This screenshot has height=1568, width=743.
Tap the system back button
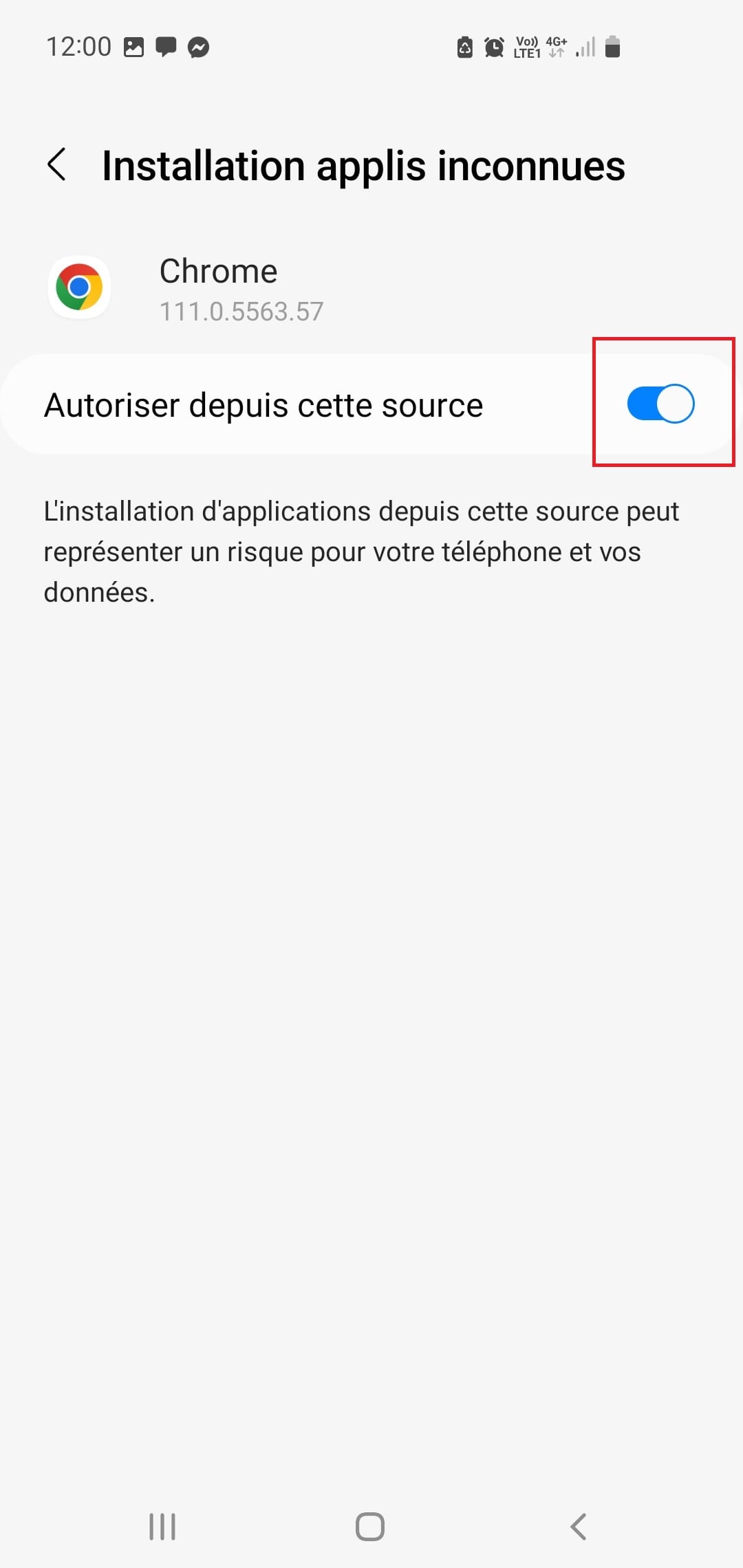579,1527
